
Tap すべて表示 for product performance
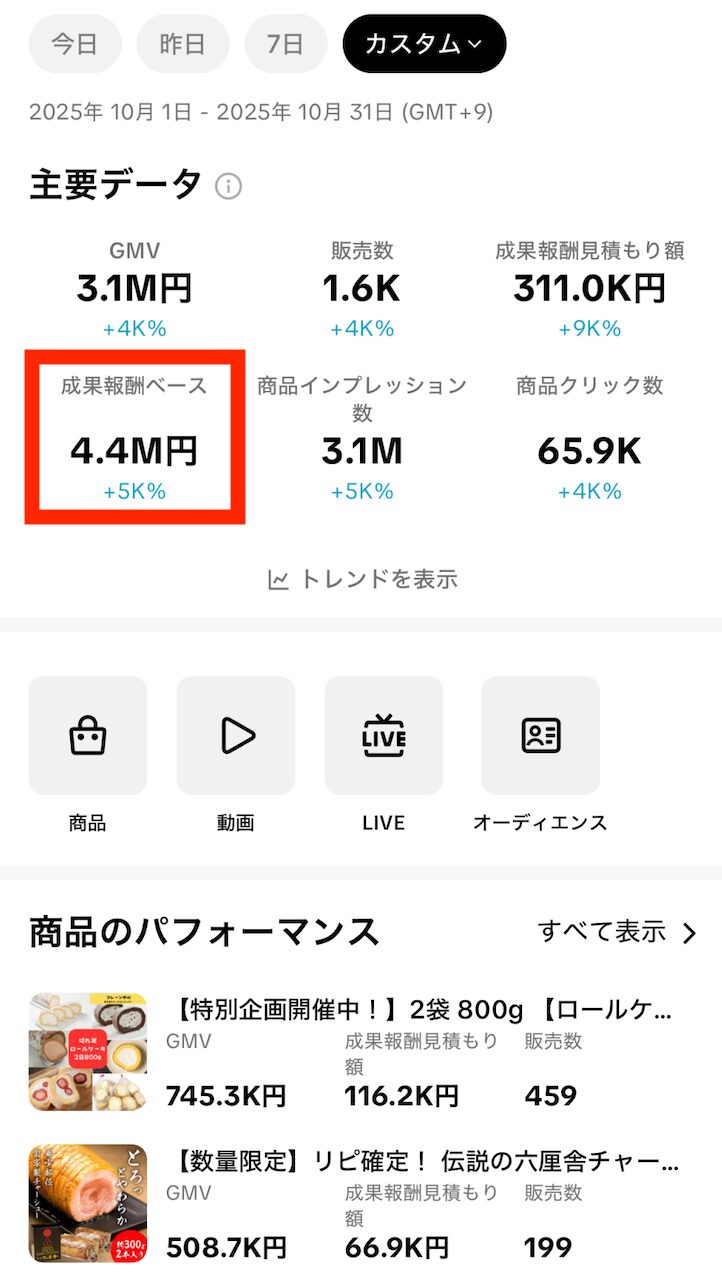coord(617,932)
